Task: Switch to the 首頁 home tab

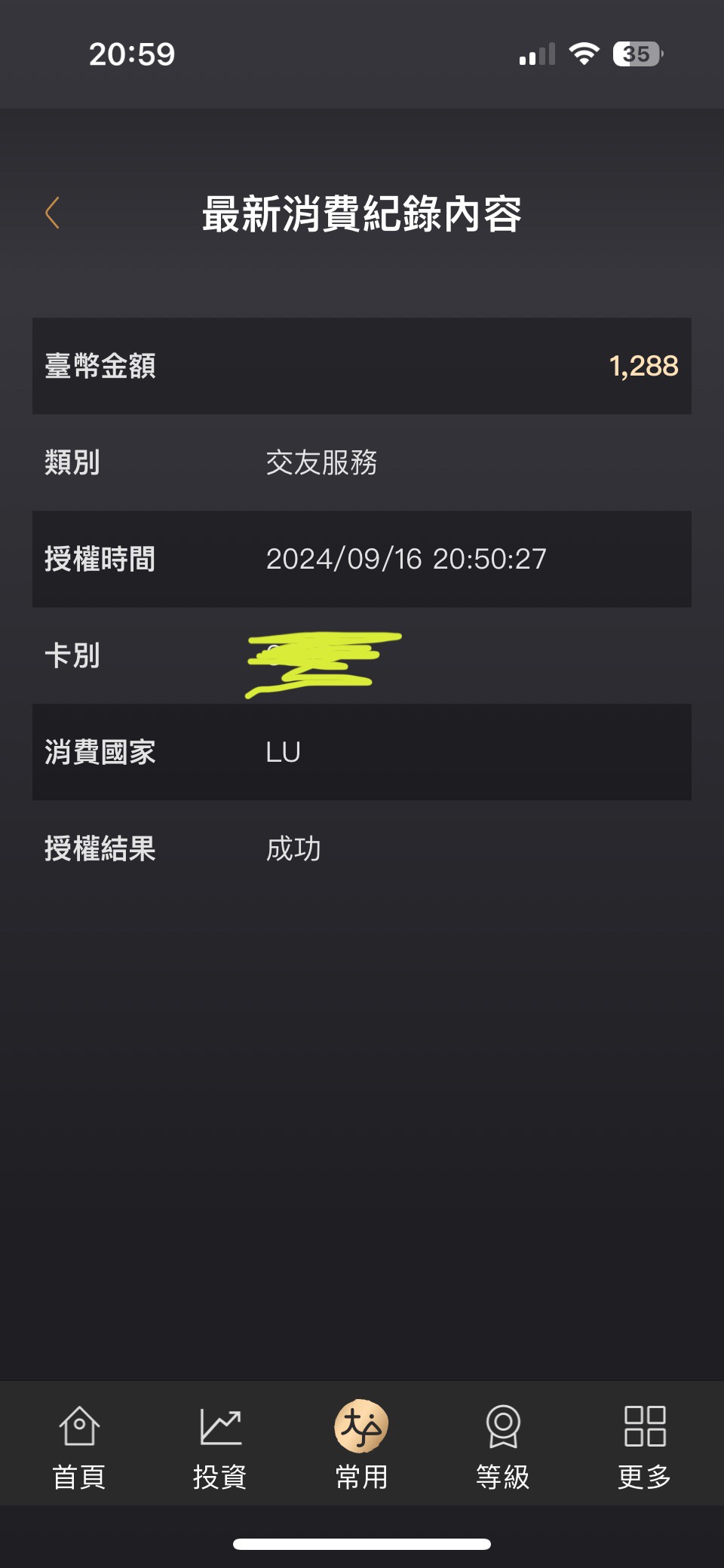Action: (79, 1446)
